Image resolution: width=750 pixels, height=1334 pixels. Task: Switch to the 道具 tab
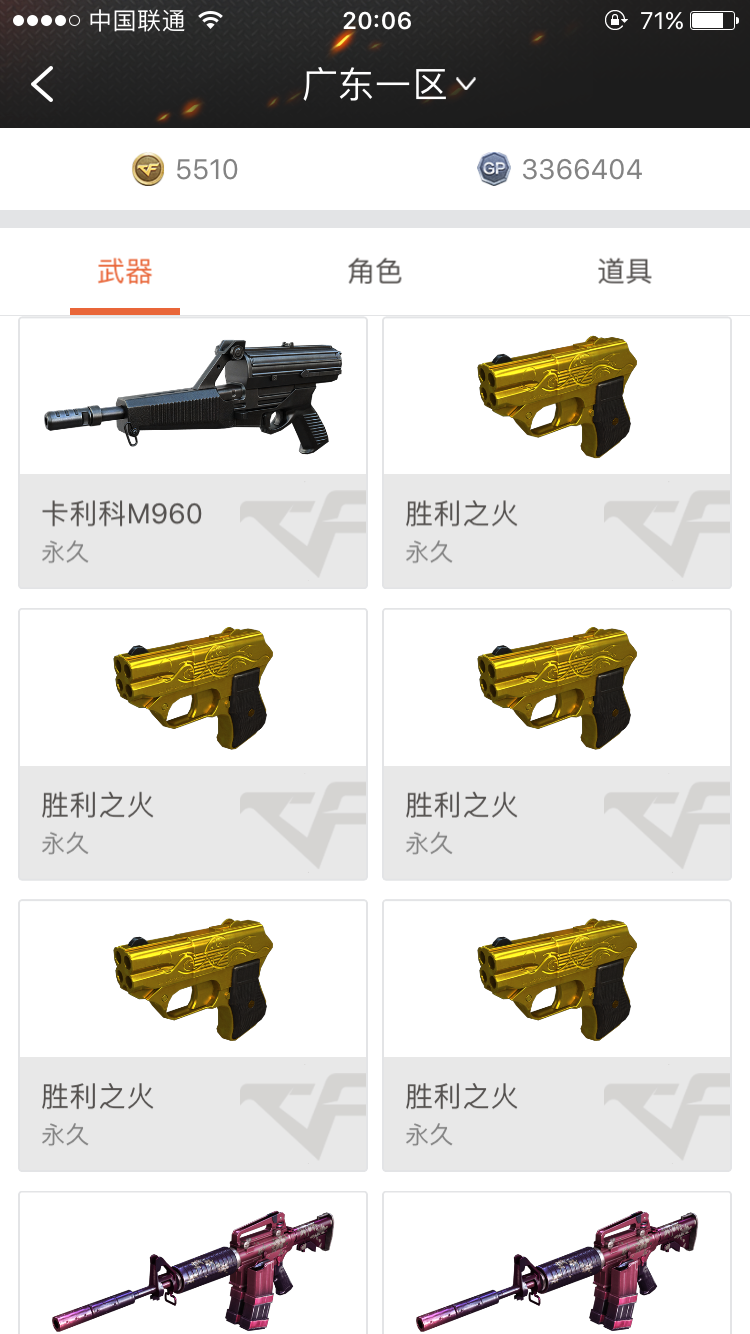(x=625, y=271)
